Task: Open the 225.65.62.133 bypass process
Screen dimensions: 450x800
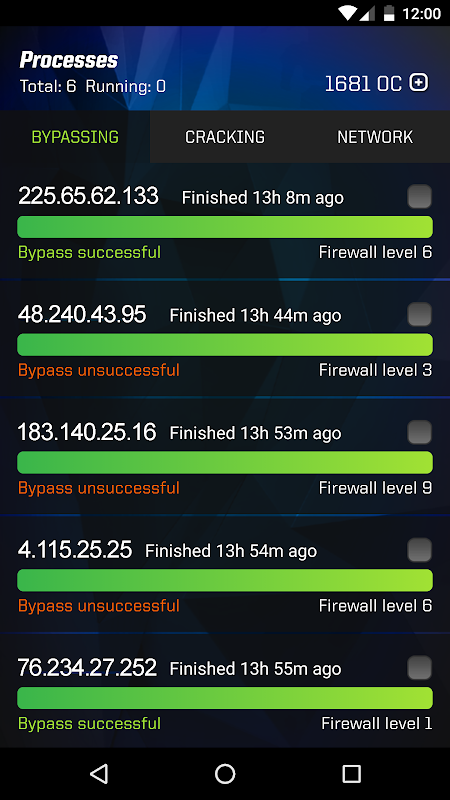Action: [x=225, y=221]
